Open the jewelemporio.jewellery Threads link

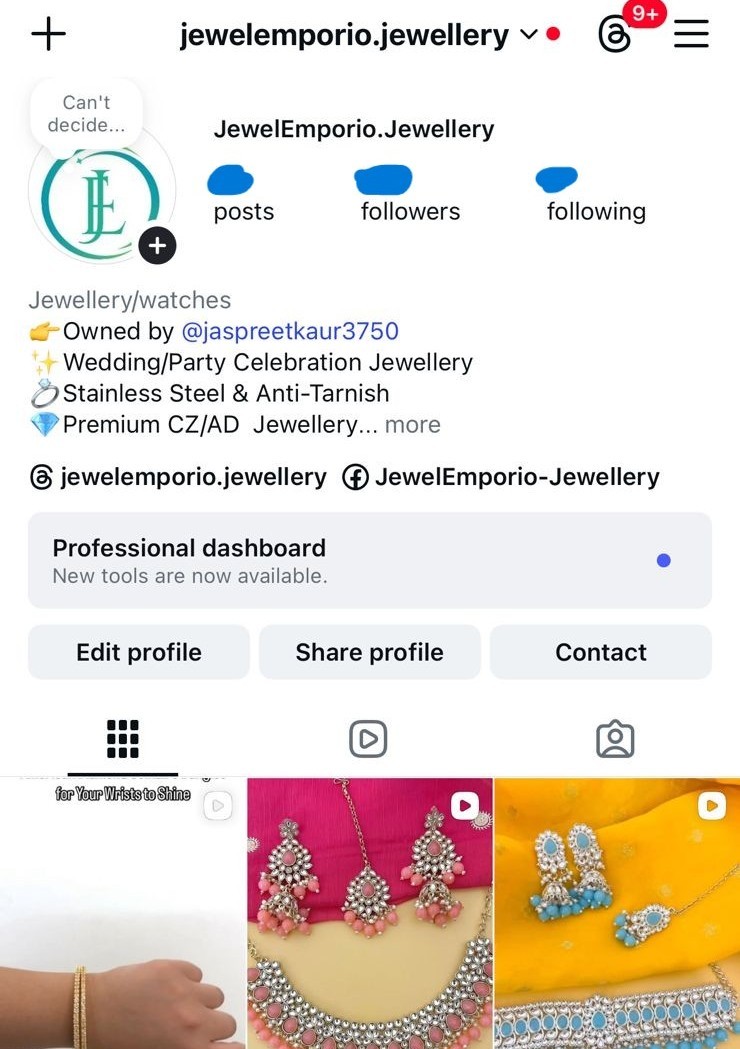click(180, 478)
